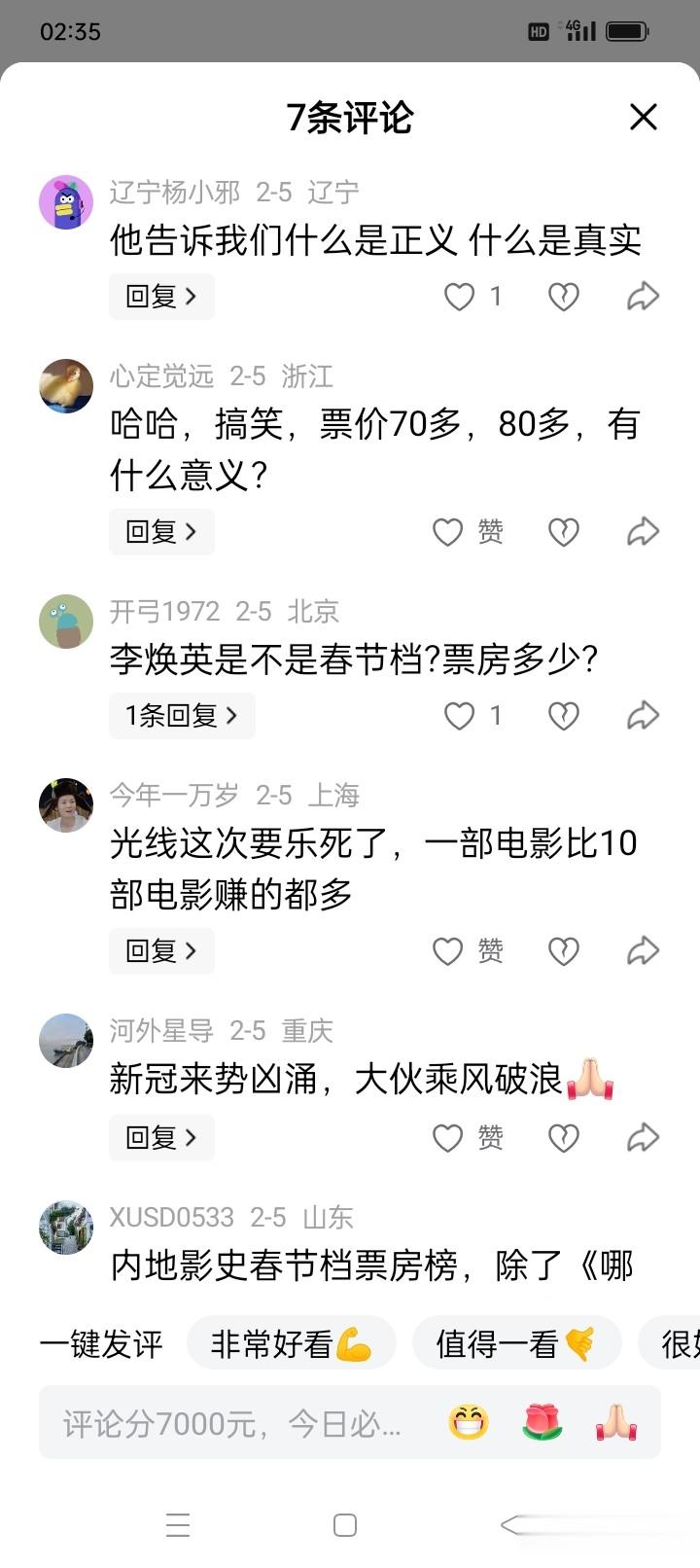Screen dimensions: 700x1568
Task: Share 心定觉远's comment
Action: pos(643,532)
